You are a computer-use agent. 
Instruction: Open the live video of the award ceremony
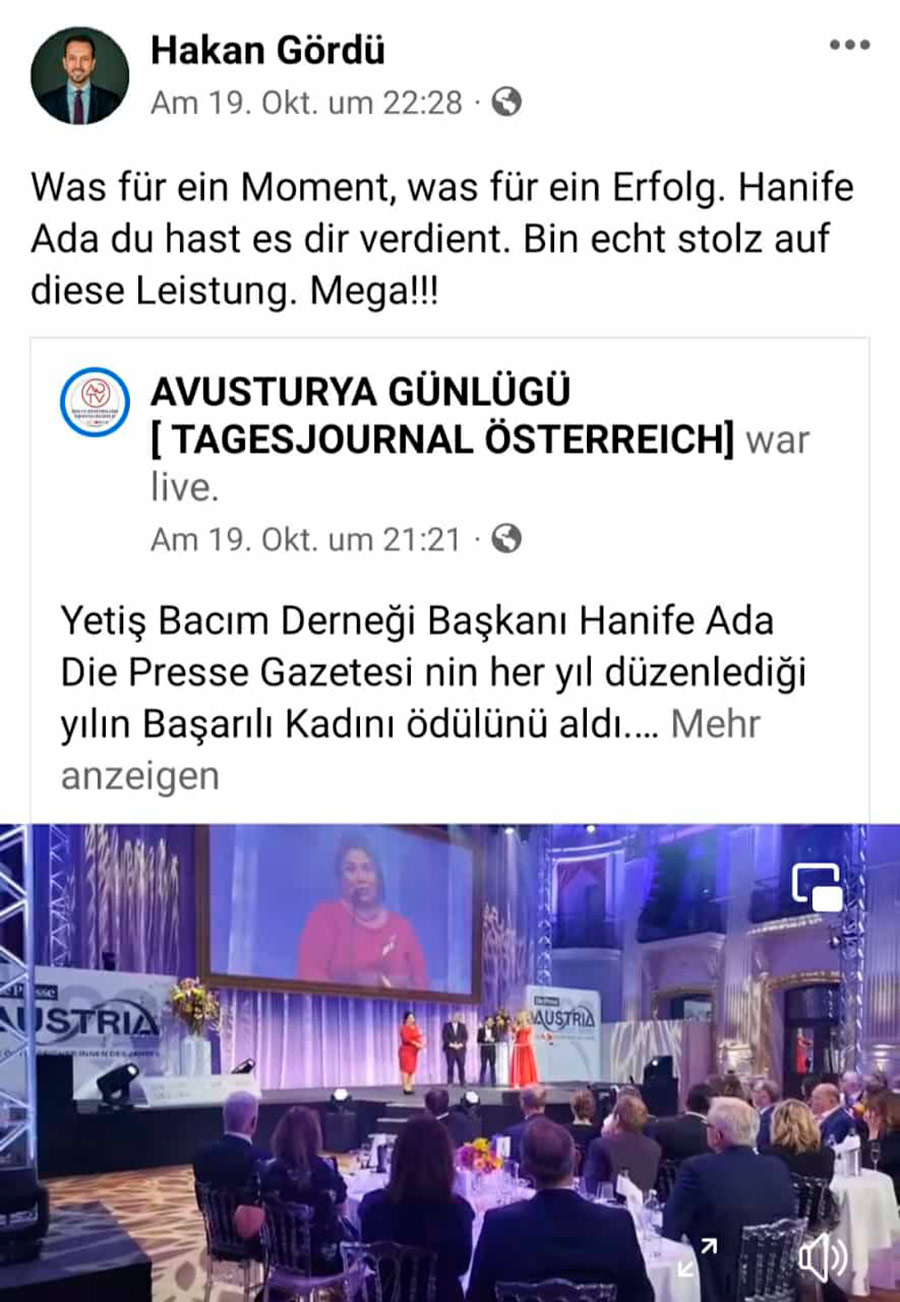tap(450, 1060)
